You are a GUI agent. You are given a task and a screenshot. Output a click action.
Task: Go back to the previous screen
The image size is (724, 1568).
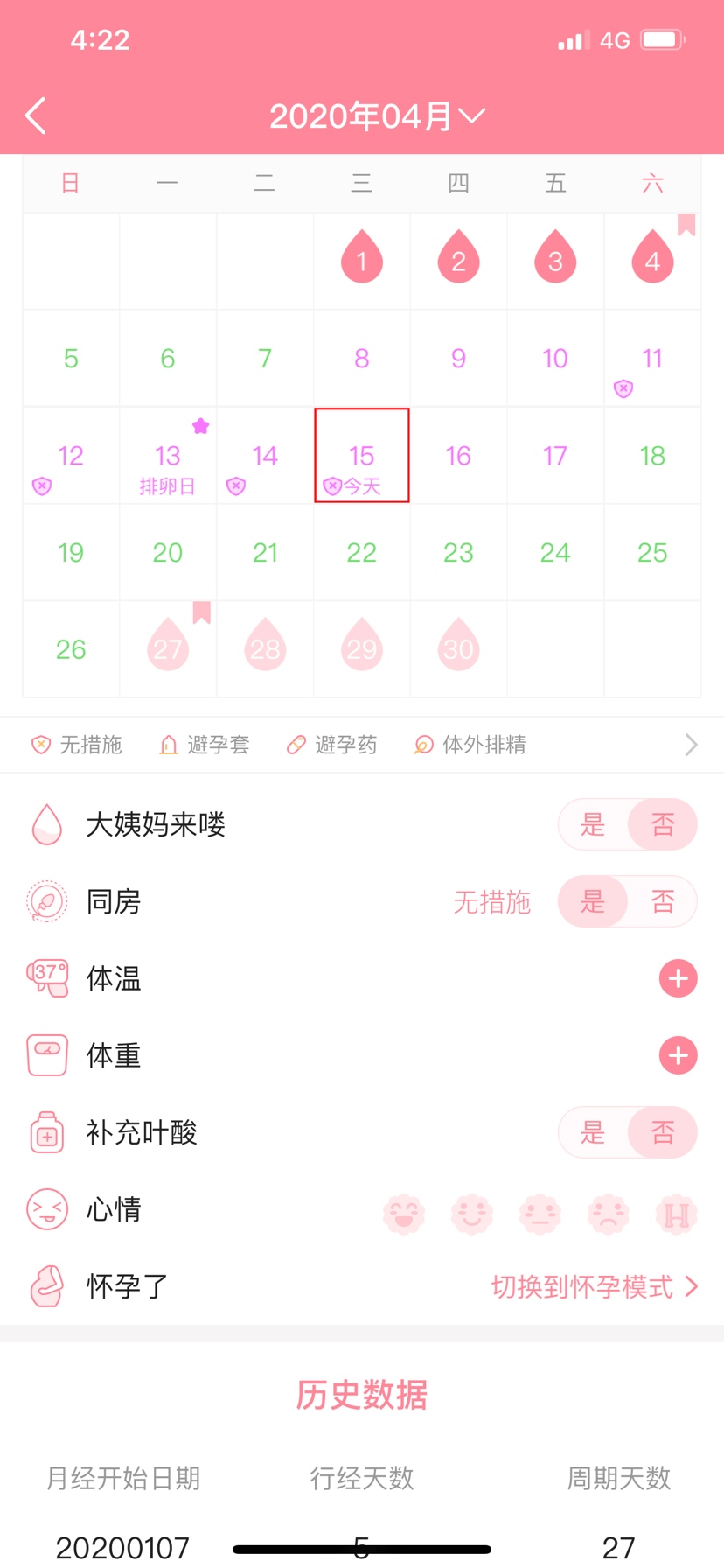(x=36, y=115)
